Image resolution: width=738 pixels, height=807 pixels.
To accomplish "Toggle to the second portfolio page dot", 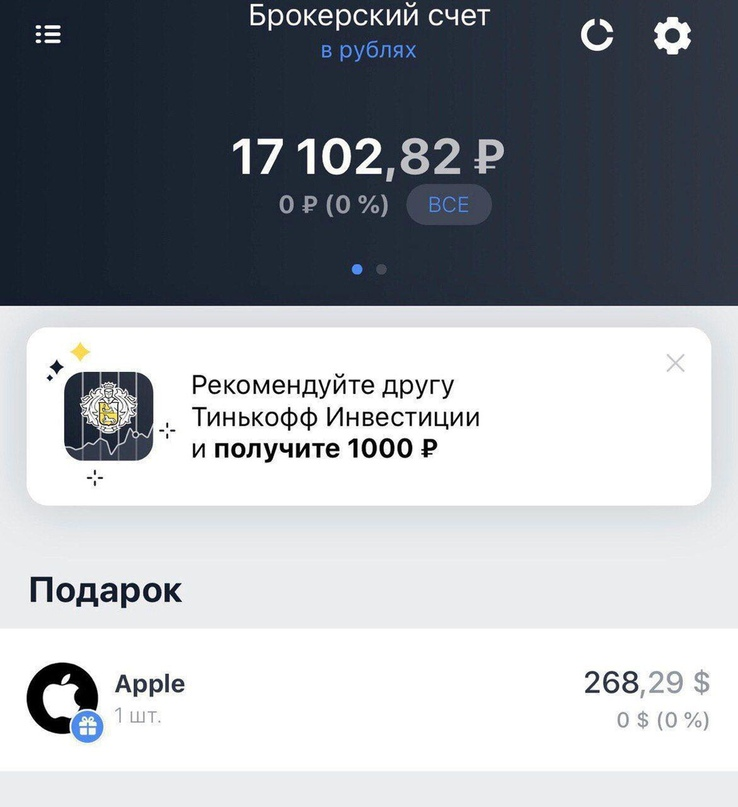I will tap(381, 269).
